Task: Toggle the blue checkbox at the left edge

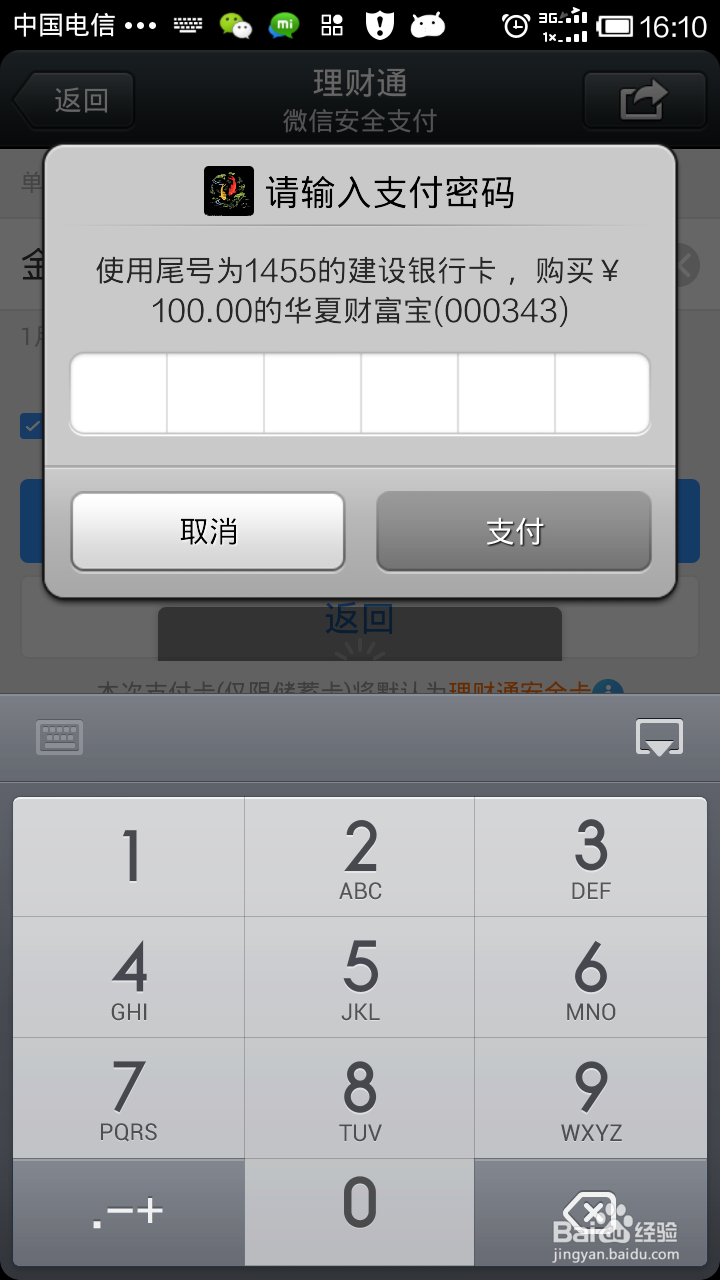Action: (x=33, y=425)
